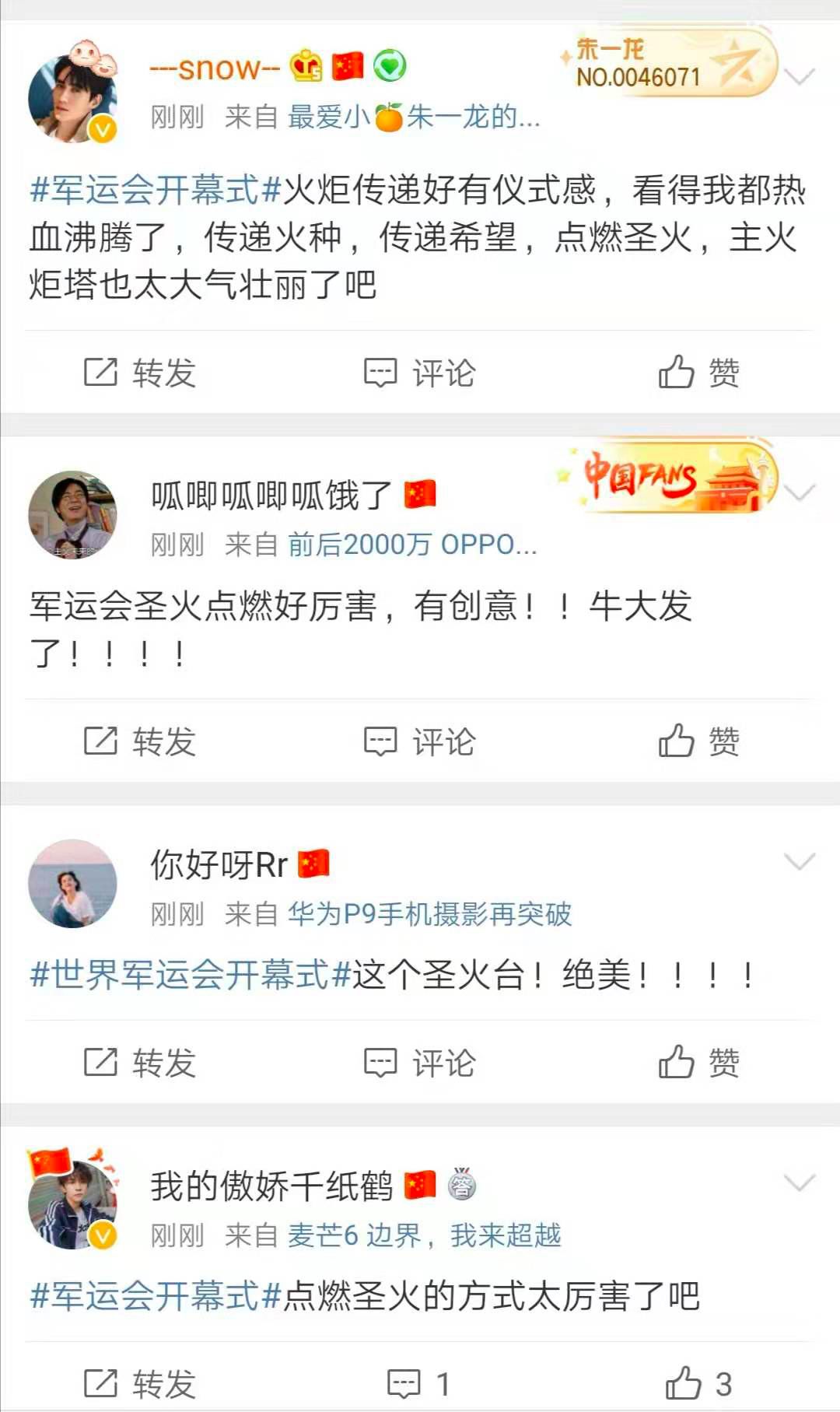The width and height of the screenshot is (840, 1412).
Task: Open 你好呀Rr's avatar
Action: point(72,883)
